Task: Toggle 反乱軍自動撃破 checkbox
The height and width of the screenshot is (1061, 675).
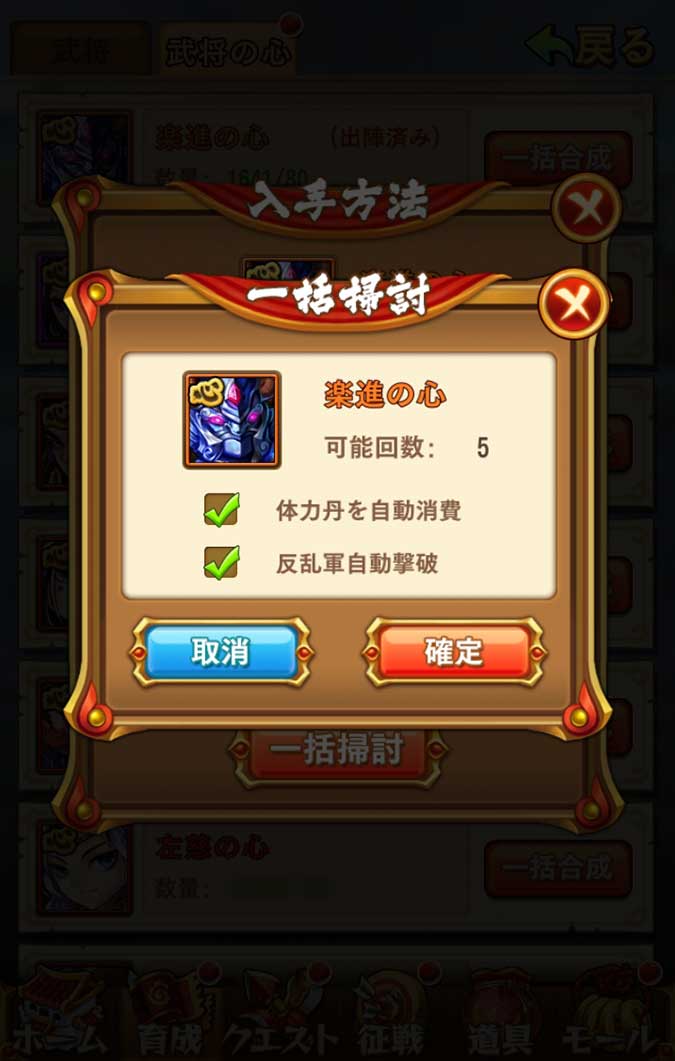Action: [221, 562]
